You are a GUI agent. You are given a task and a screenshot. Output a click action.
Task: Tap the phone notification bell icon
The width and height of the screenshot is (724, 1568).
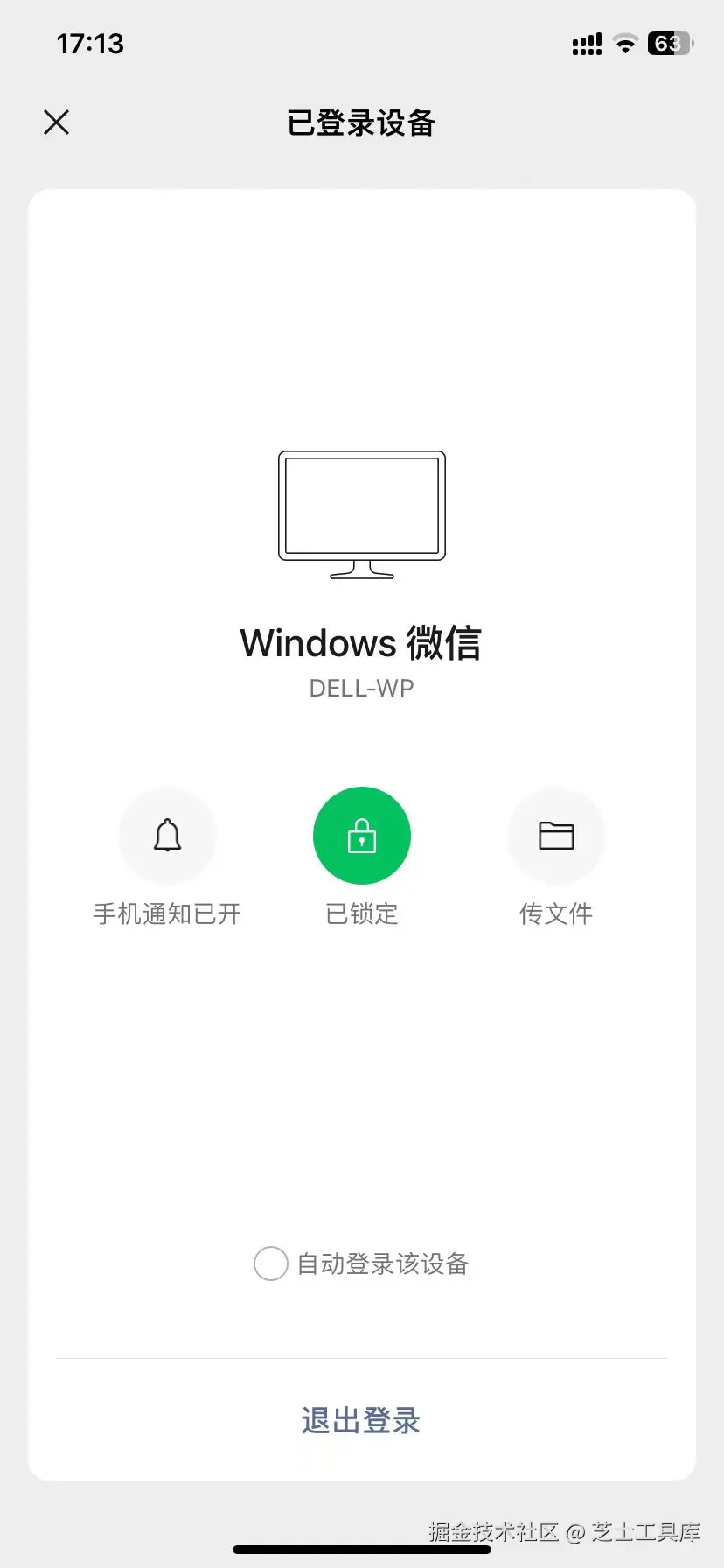(168, 835)
